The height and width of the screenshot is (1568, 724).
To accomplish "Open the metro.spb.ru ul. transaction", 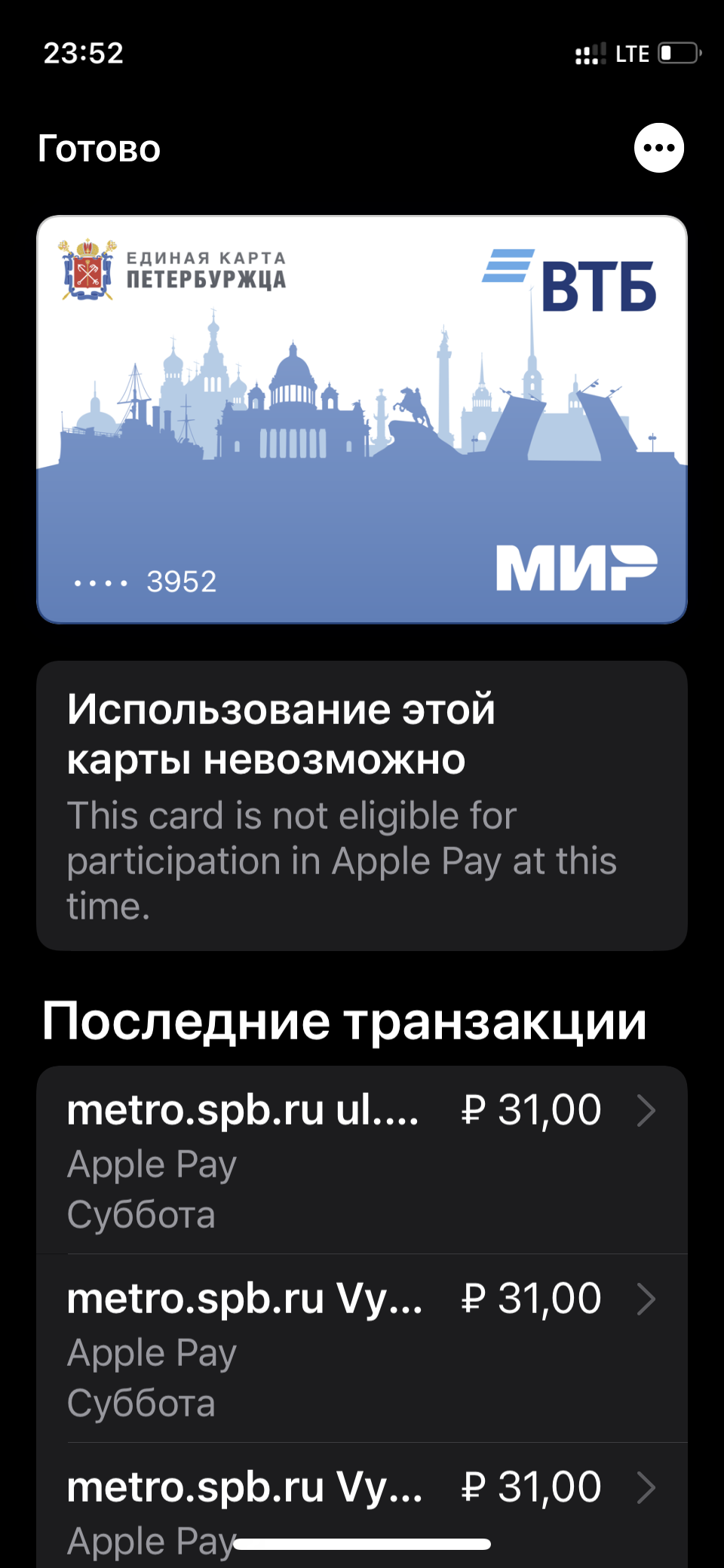I will (x=362, y=1160).
